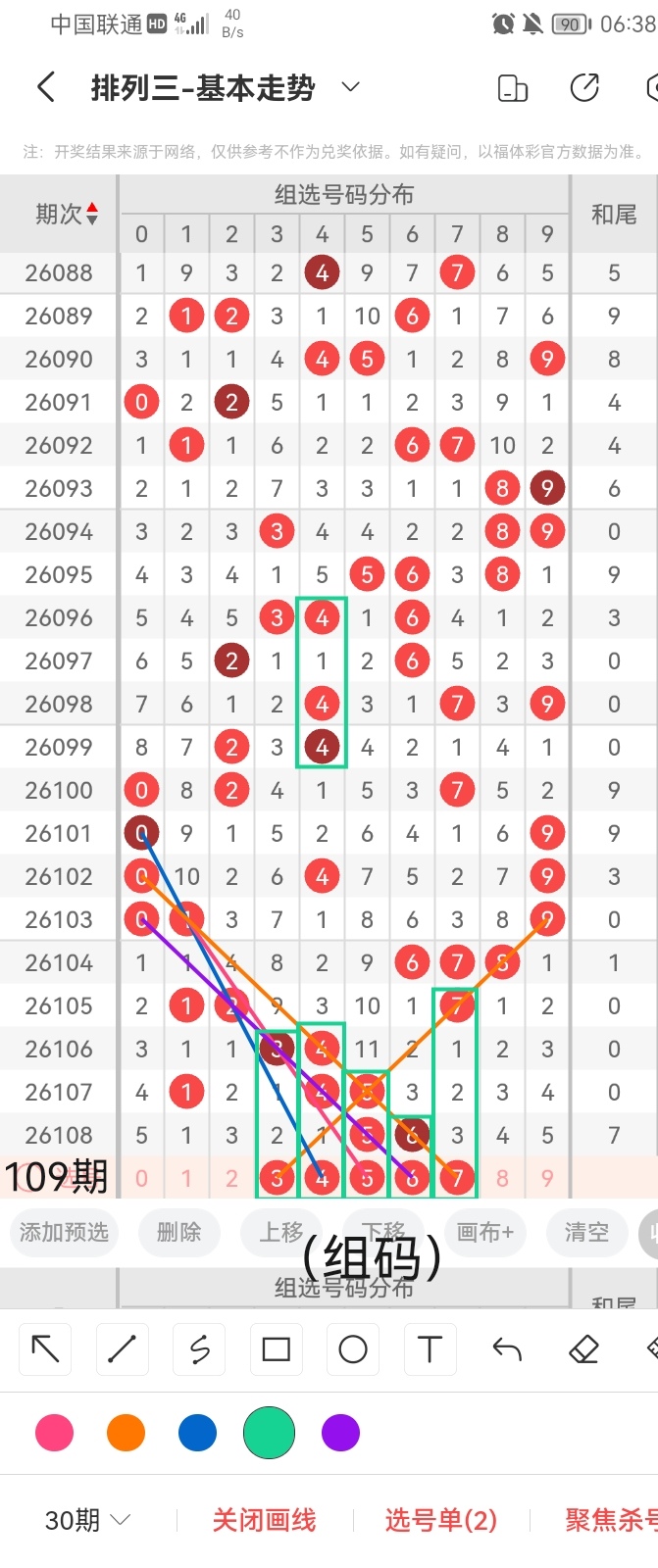
Task: Share this trend chart
Action: pyautogui.click(x=584, y=88)
